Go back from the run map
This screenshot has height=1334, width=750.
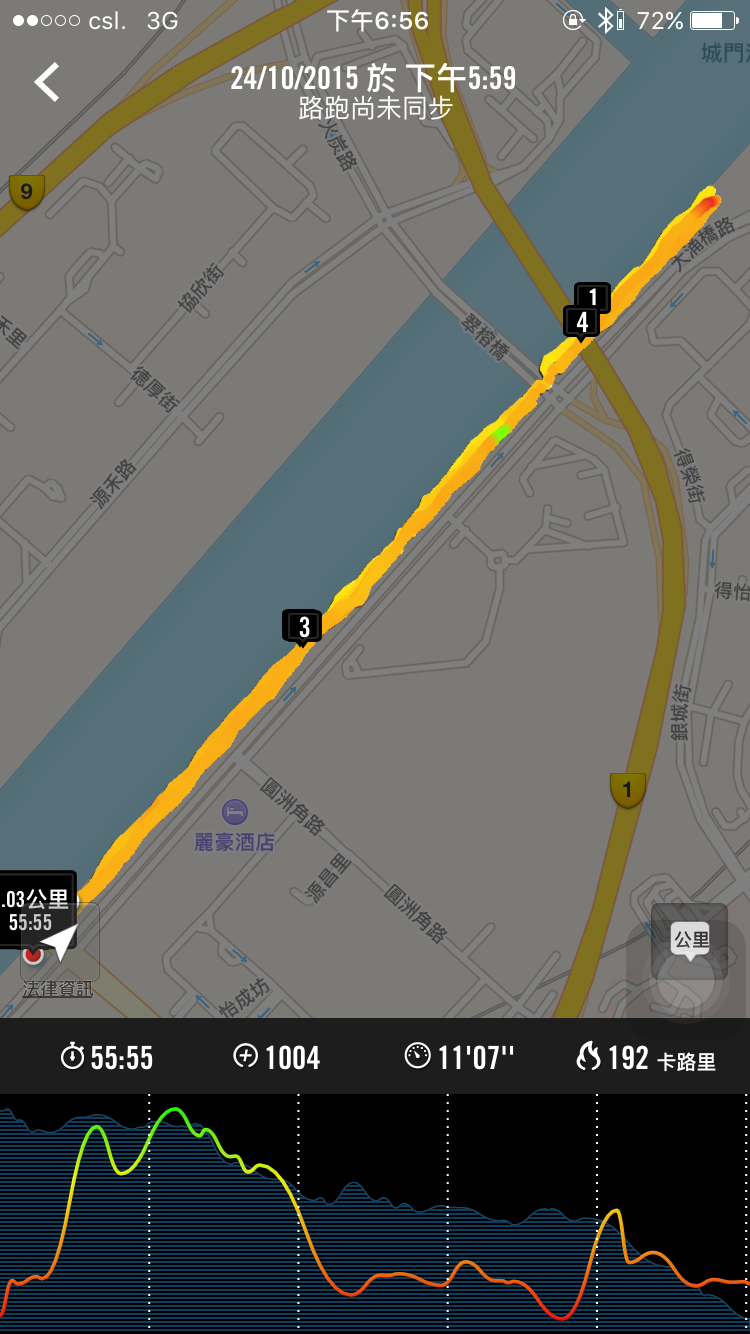click(47, 82)
